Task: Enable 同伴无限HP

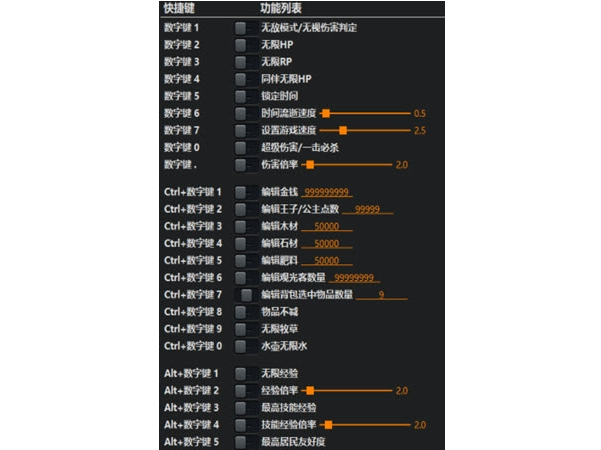Action: (245, 79)
